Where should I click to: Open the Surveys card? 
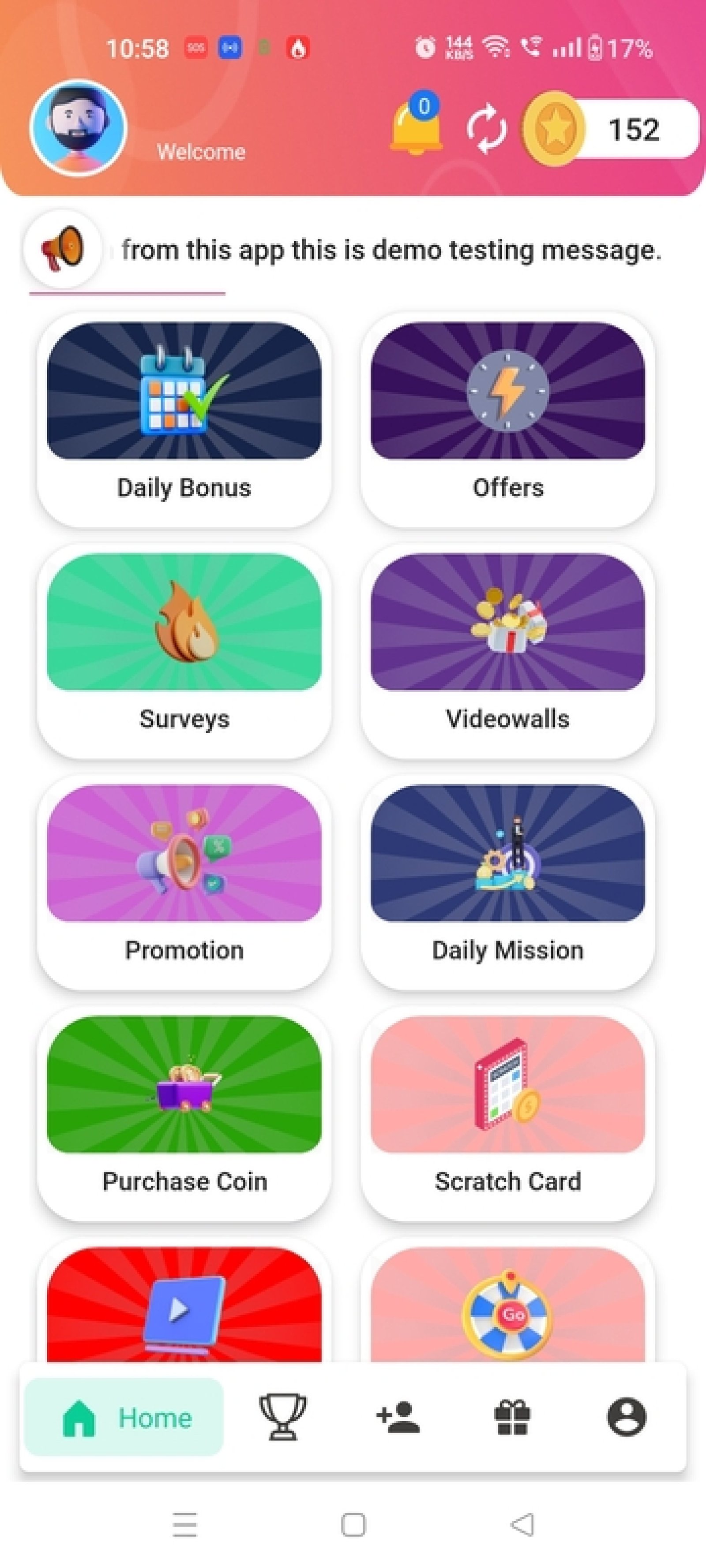[184, 651]
